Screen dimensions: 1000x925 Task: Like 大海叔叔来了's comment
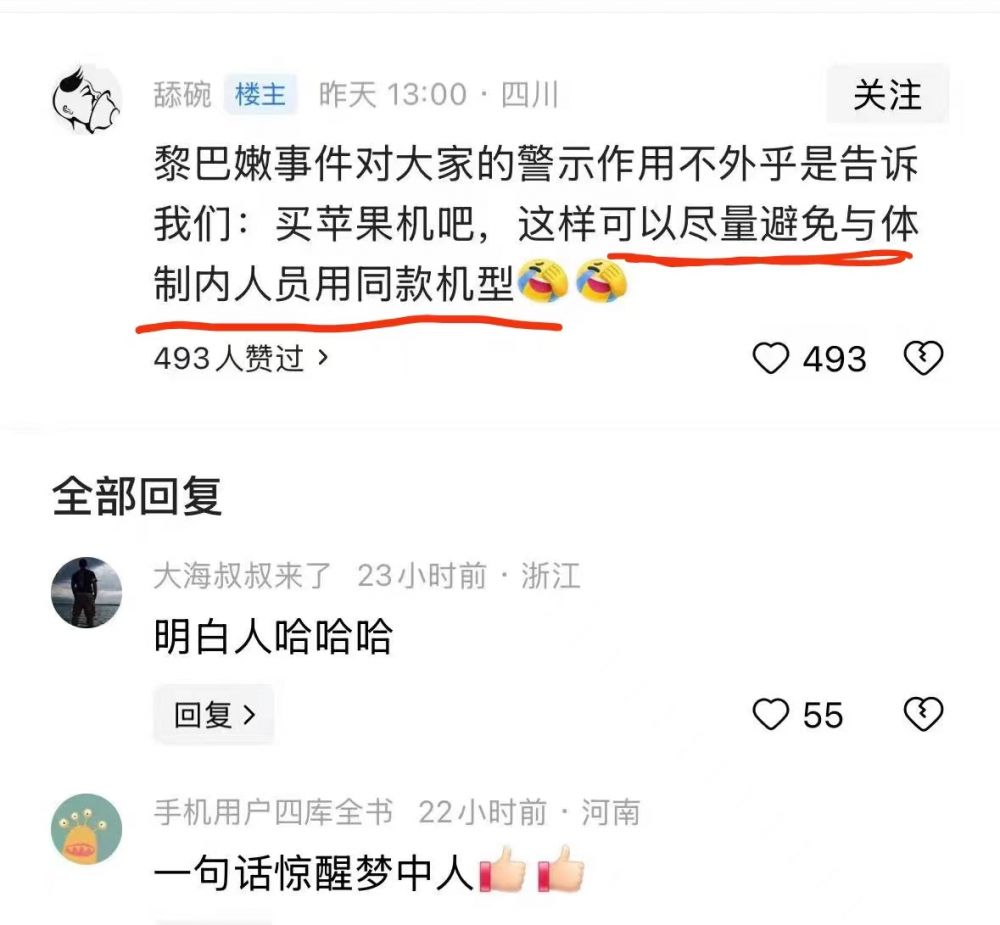pyautogui.click(x=771, y=715)
